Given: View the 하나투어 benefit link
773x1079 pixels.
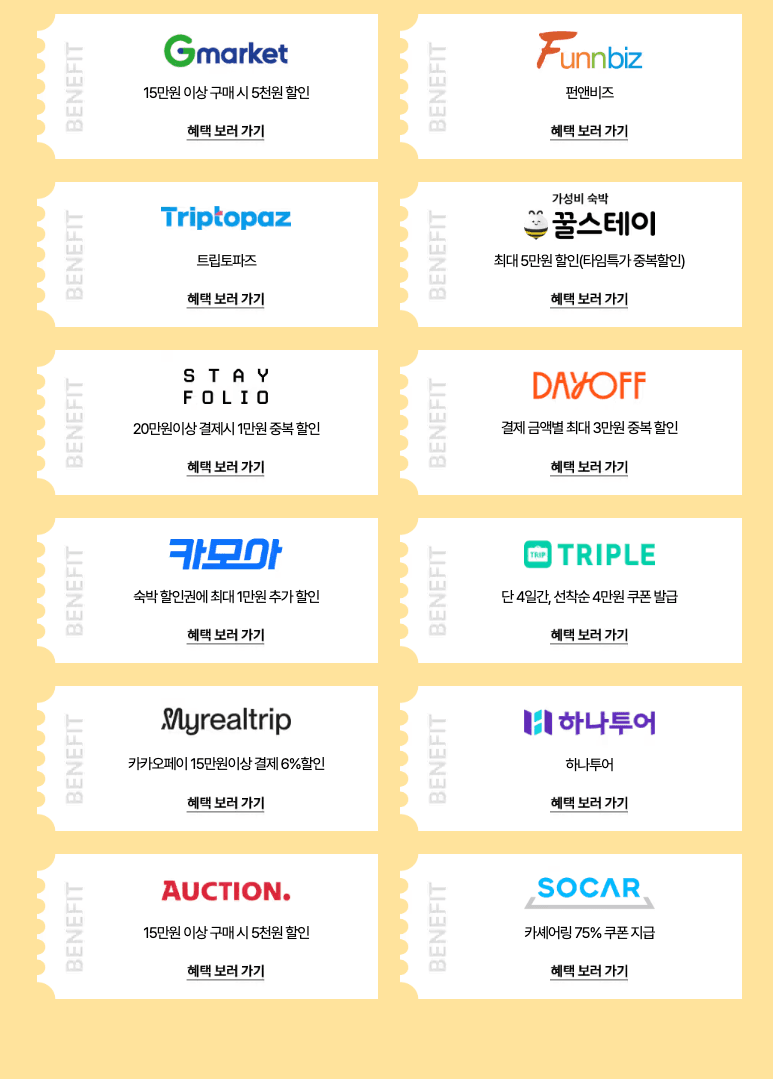Looking at the screenshot, I should (589, 803).
